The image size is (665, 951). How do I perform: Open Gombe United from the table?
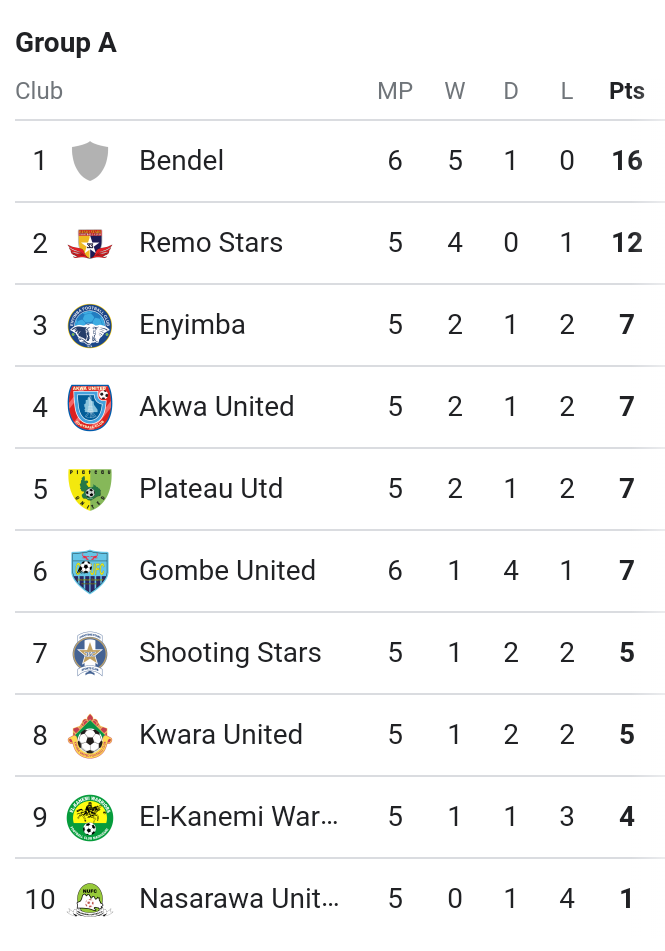tap(227, 571)
